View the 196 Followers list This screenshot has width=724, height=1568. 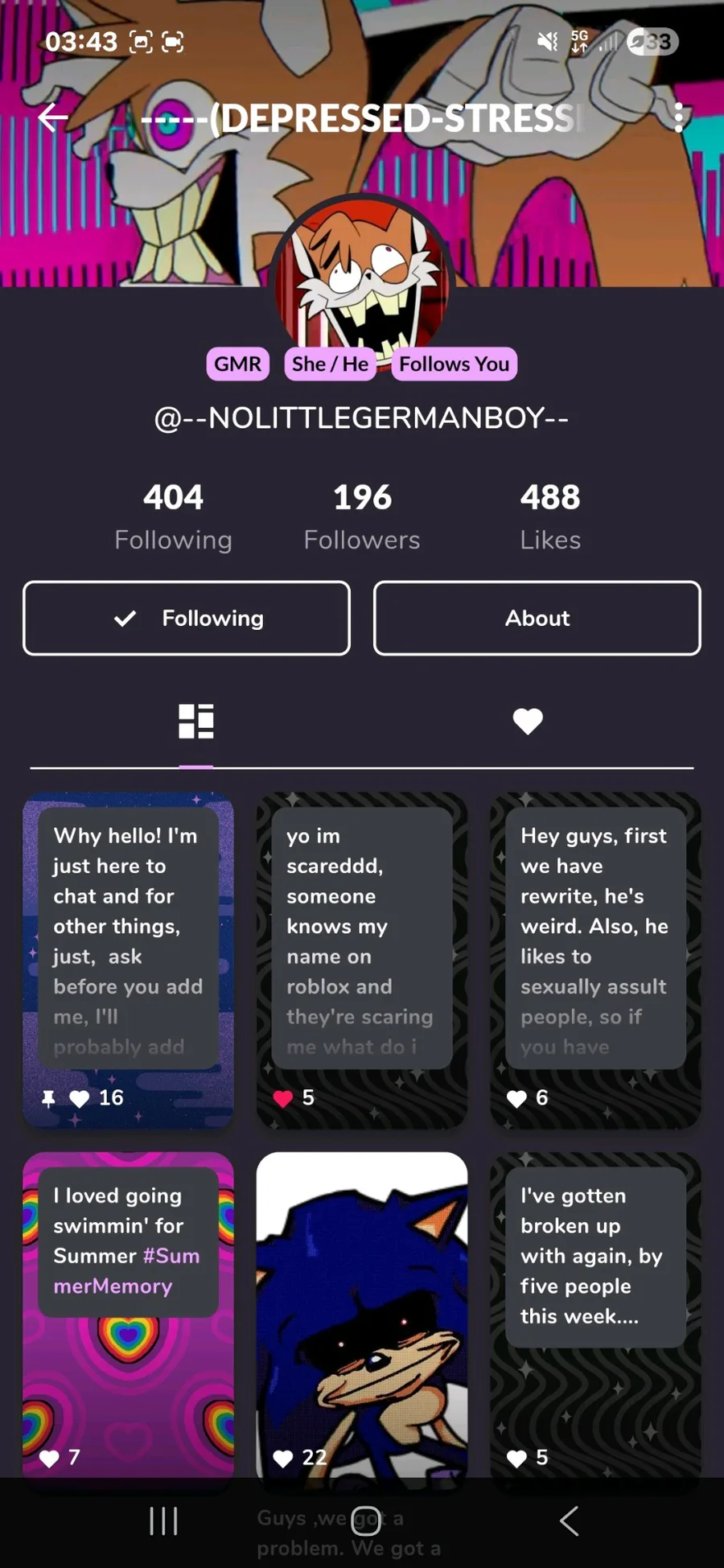point(361,516)
